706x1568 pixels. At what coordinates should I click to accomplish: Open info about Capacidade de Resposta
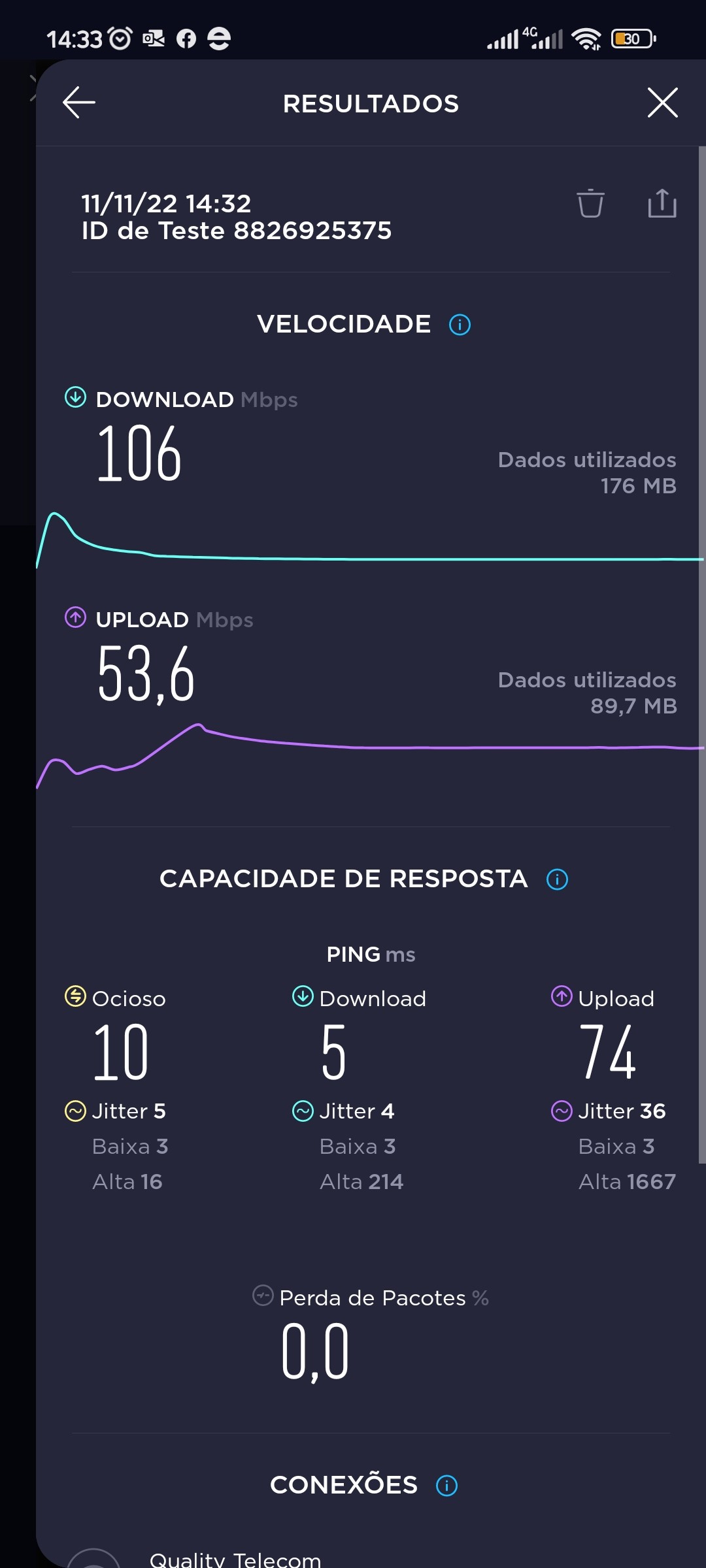click(x=557, y=879)
